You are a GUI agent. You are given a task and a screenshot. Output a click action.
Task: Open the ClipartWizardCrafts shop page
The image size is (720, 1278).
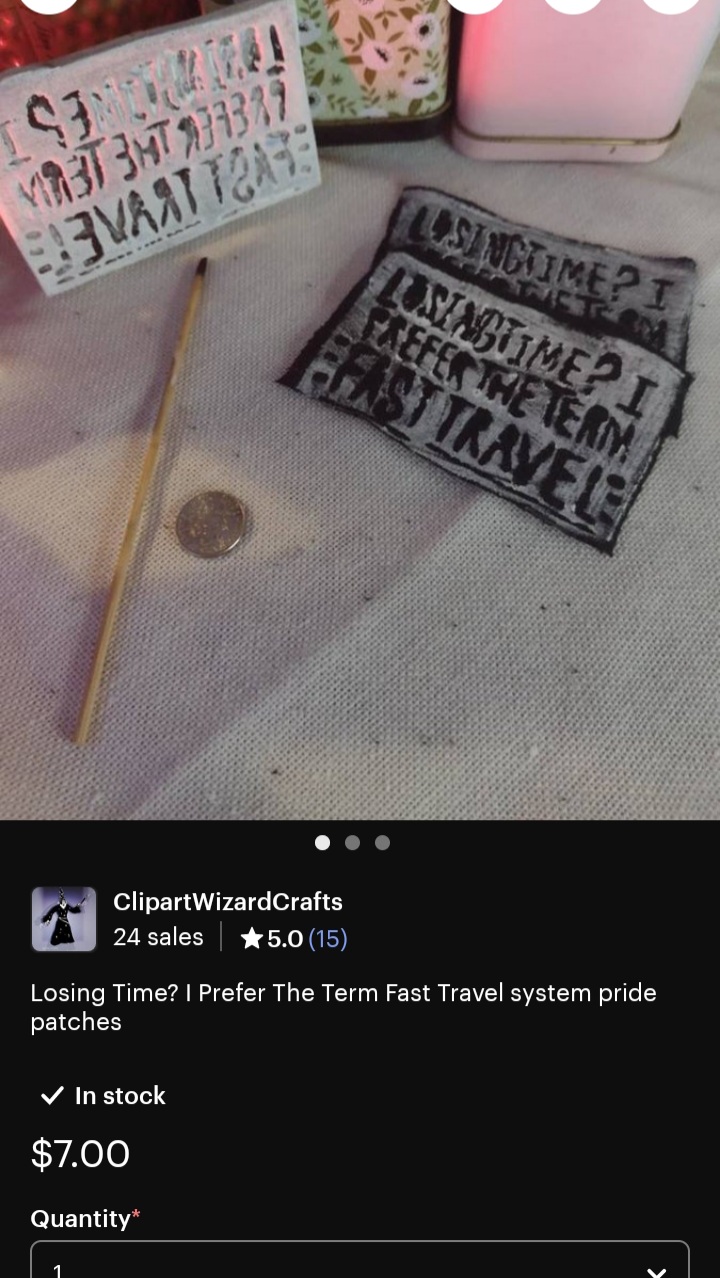(x=228, y=901)
